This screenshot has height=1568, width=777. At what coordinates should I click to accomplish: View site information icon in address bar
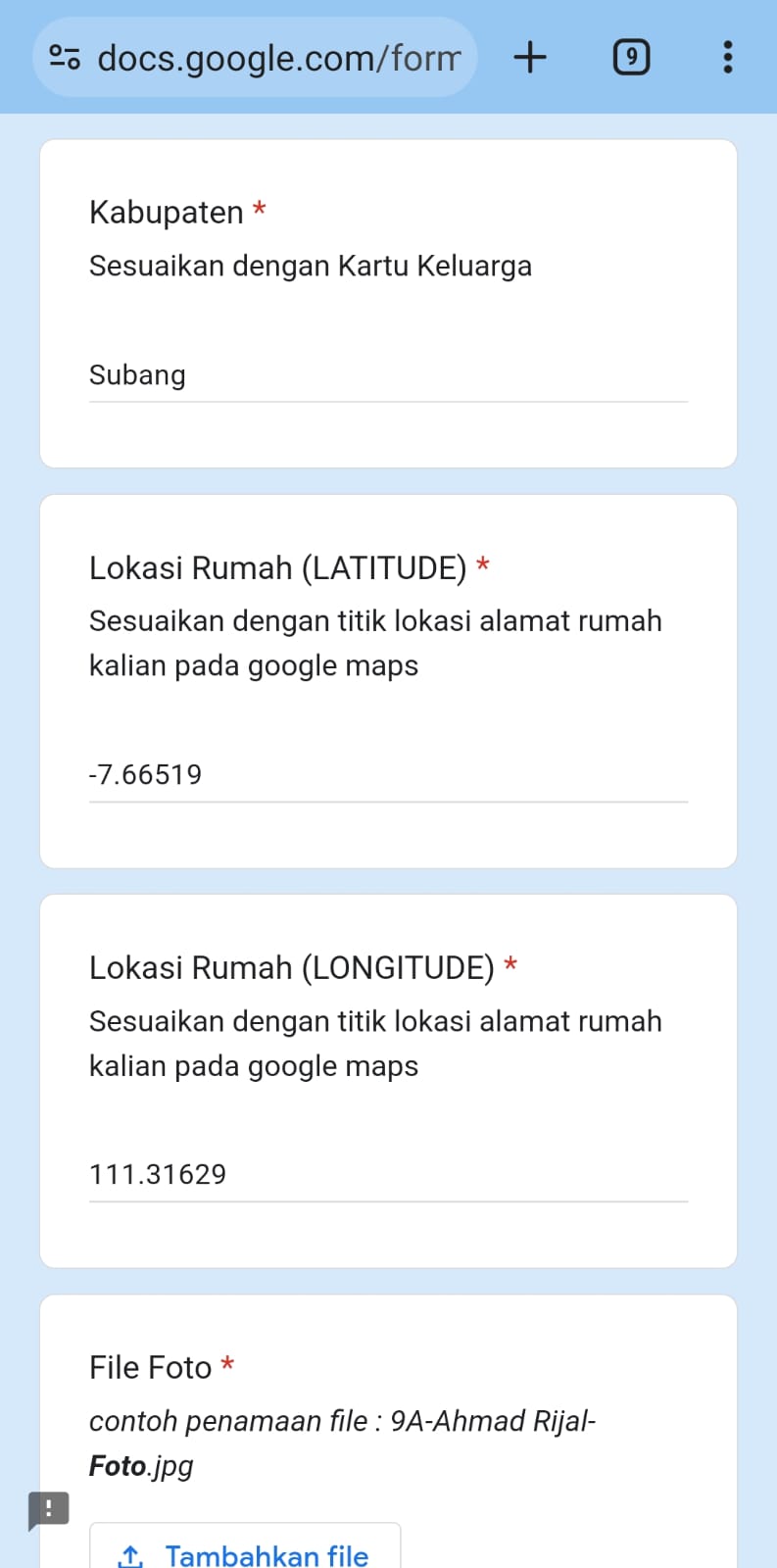65,58
